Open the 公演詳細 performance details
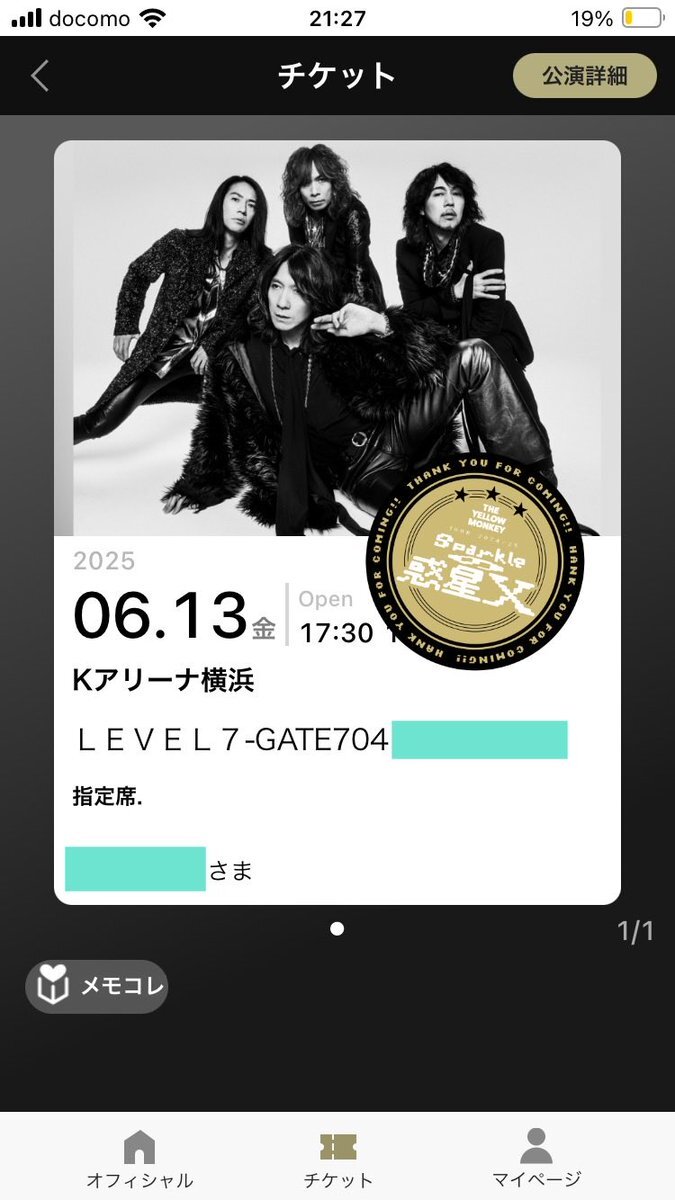This screenshot has width=675, height=1200. (x=584, y=76)
